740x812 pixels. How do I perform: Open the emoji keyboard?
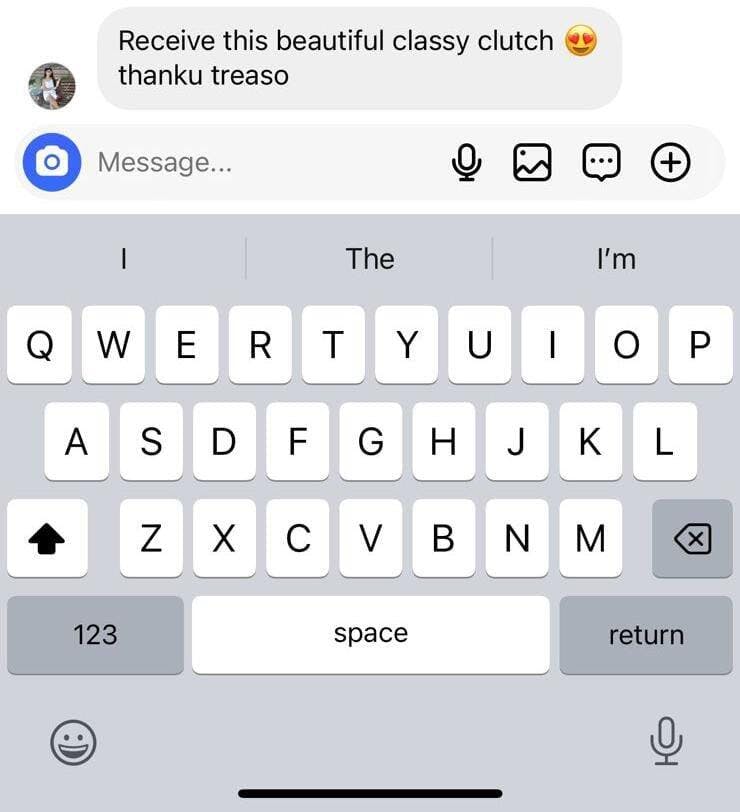tap(73, 742)
